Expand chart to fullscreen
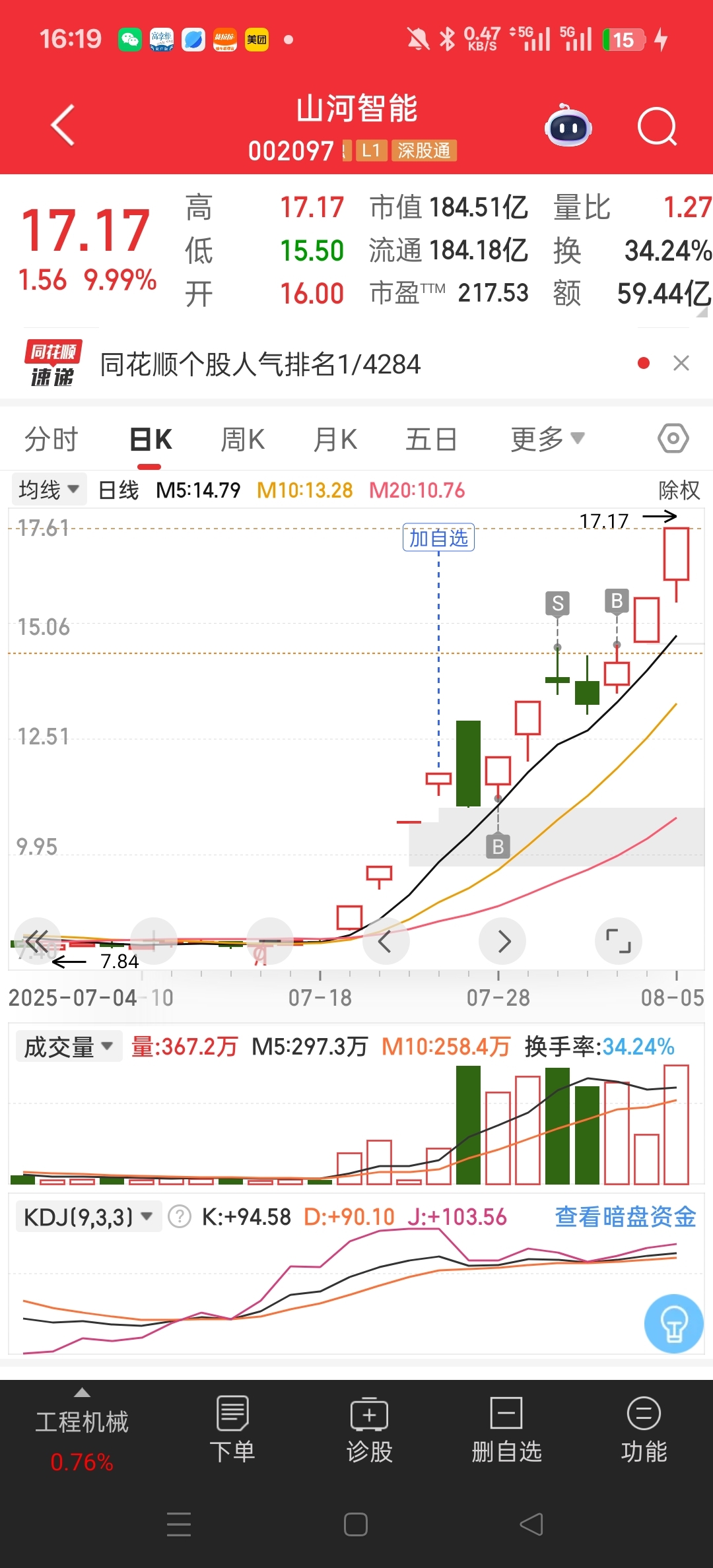Screen dimensions: 713x1568 pyautogui.click(x=619, y=940)
